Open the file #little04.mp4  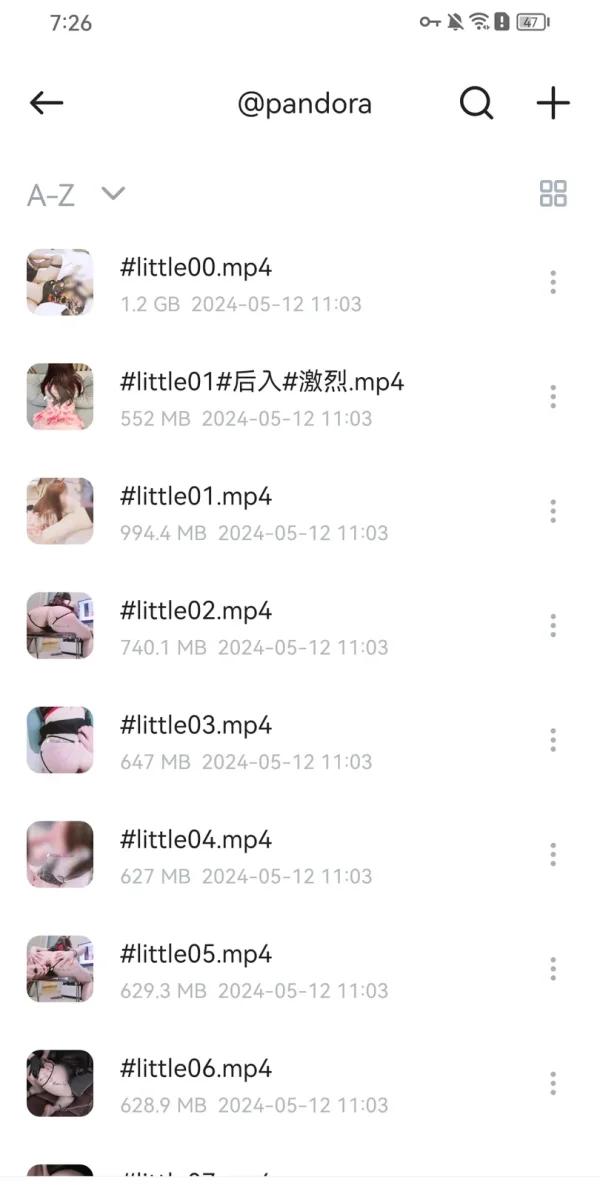(196, 840)
